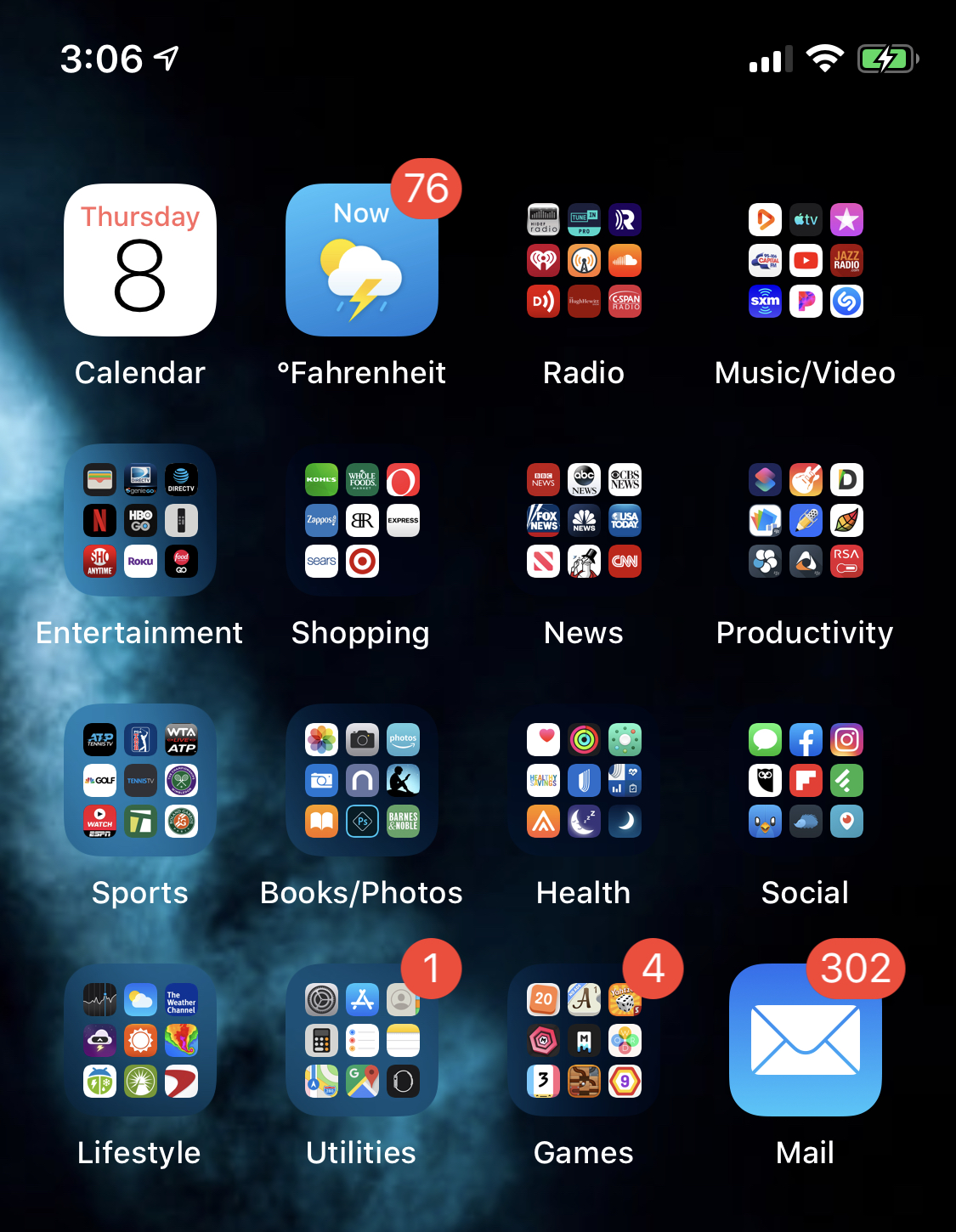The height and width of the screenshot is (1232, 956).
Task: Launch the Mail app
Action: coord(806,1040)
